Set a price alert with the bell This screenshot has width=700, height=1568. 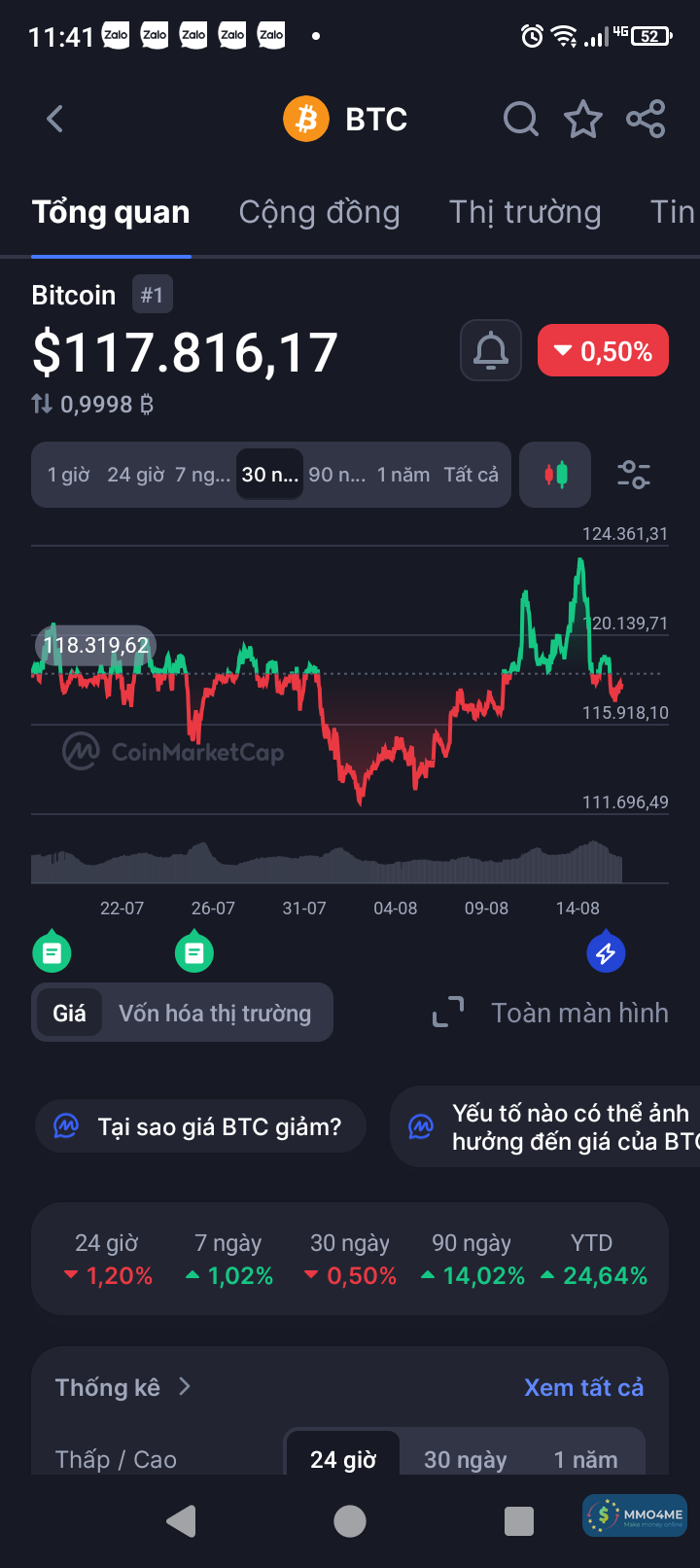[491, 350]
